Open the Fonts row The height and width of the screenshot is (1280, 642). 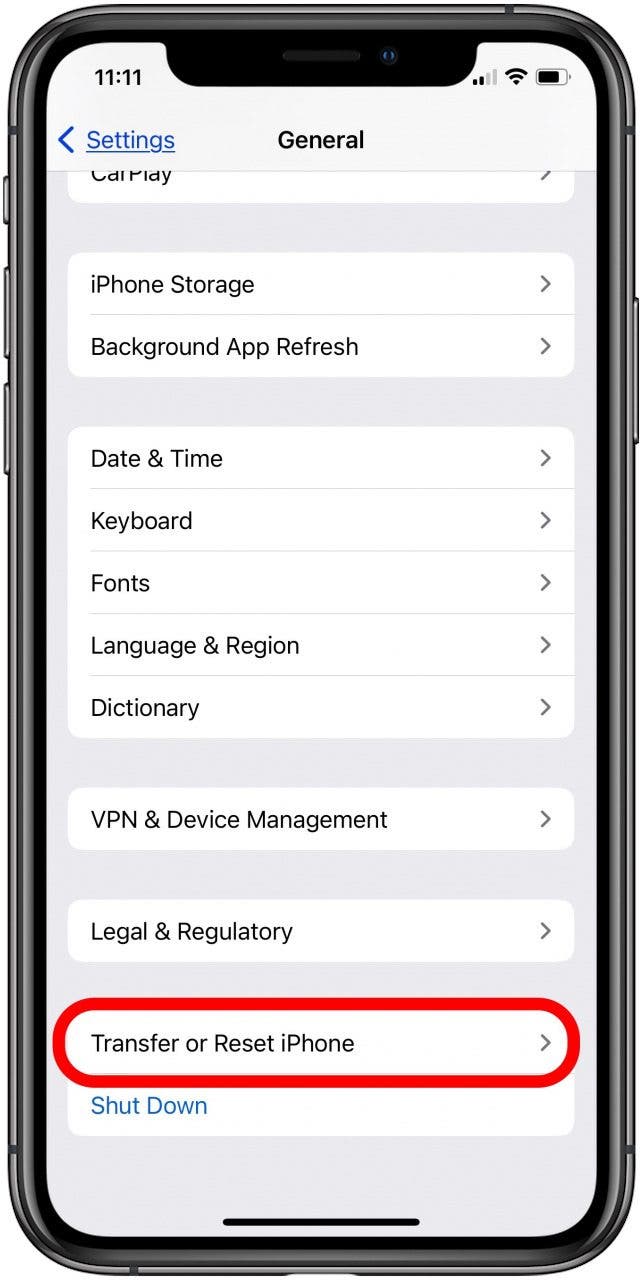(320, 583)
